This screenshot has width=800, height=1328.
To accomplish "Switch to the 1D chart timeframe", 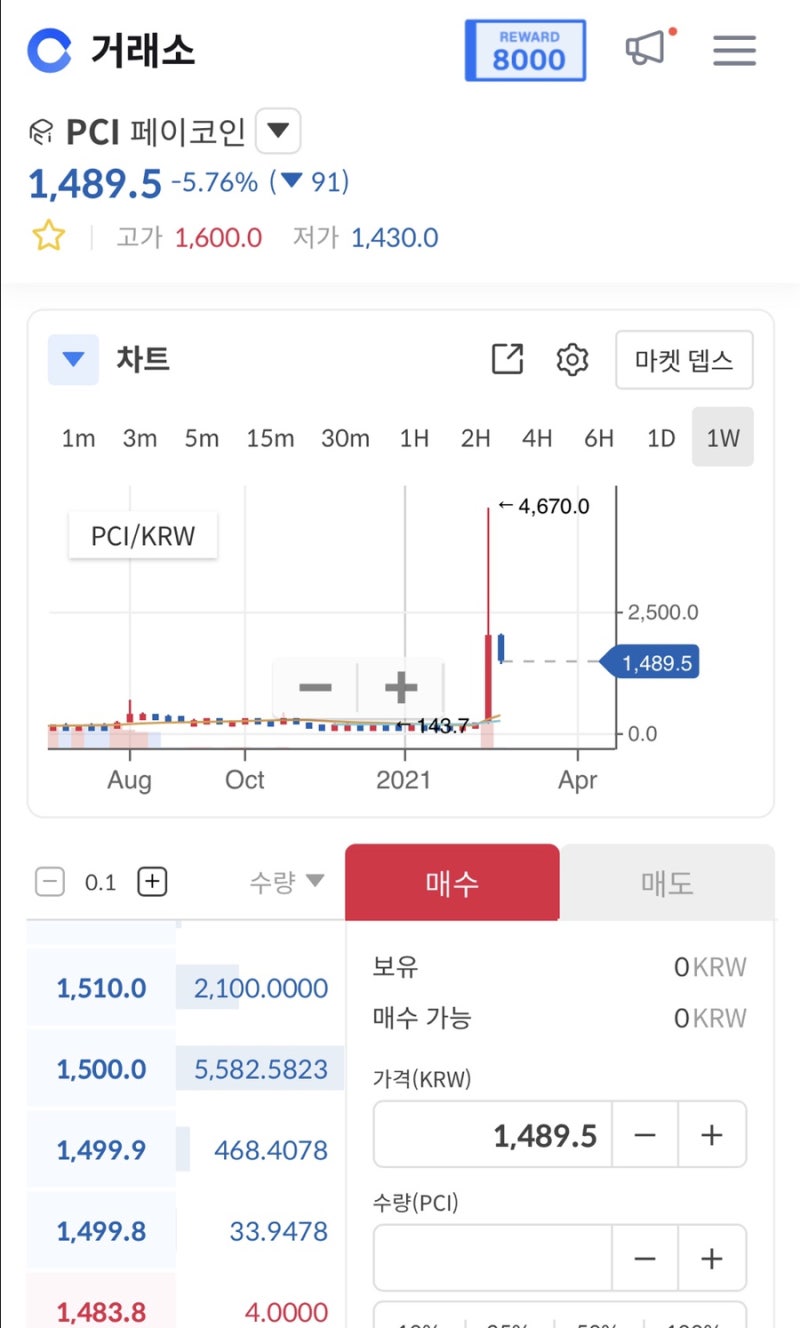I will (660, 437).
